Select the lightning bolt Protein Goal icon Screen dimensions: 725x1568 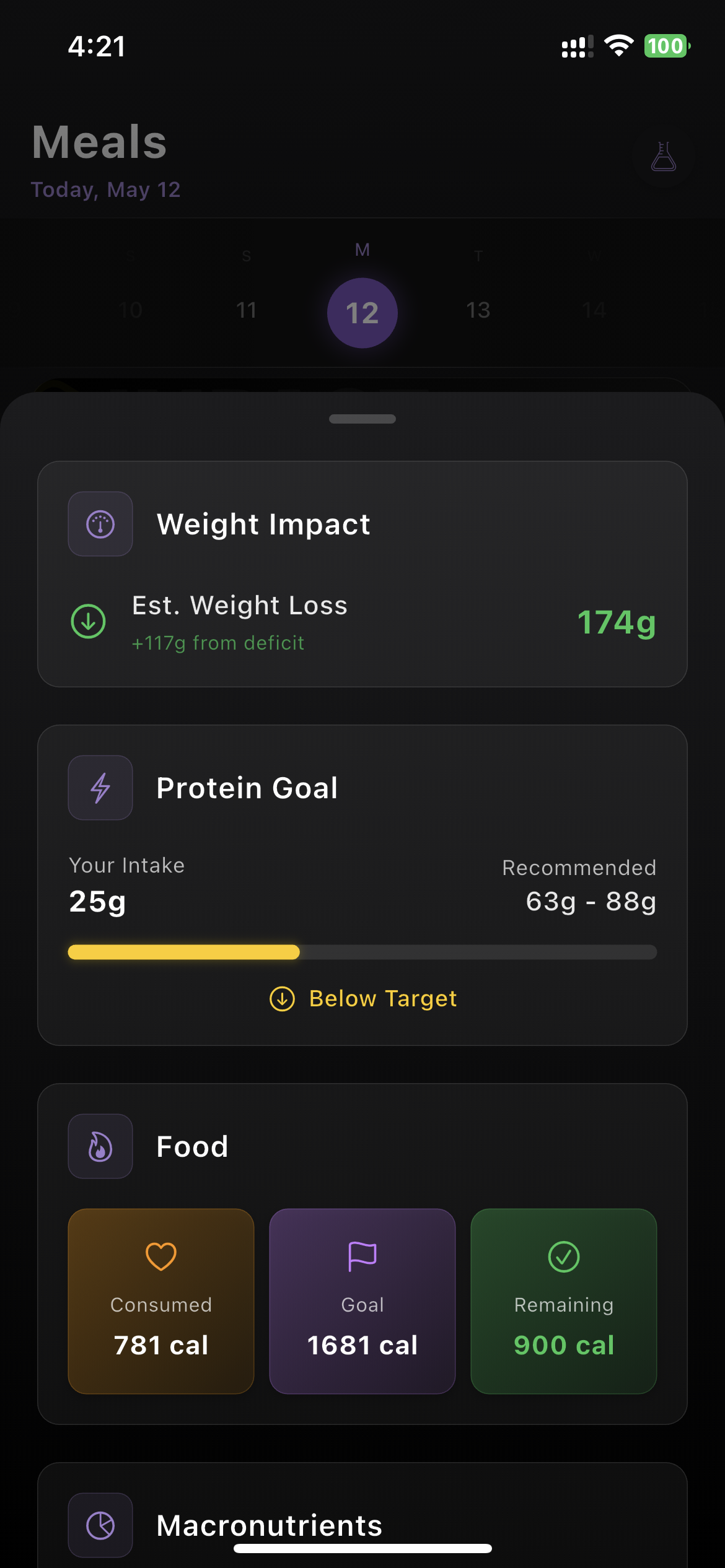pos(100,787)
